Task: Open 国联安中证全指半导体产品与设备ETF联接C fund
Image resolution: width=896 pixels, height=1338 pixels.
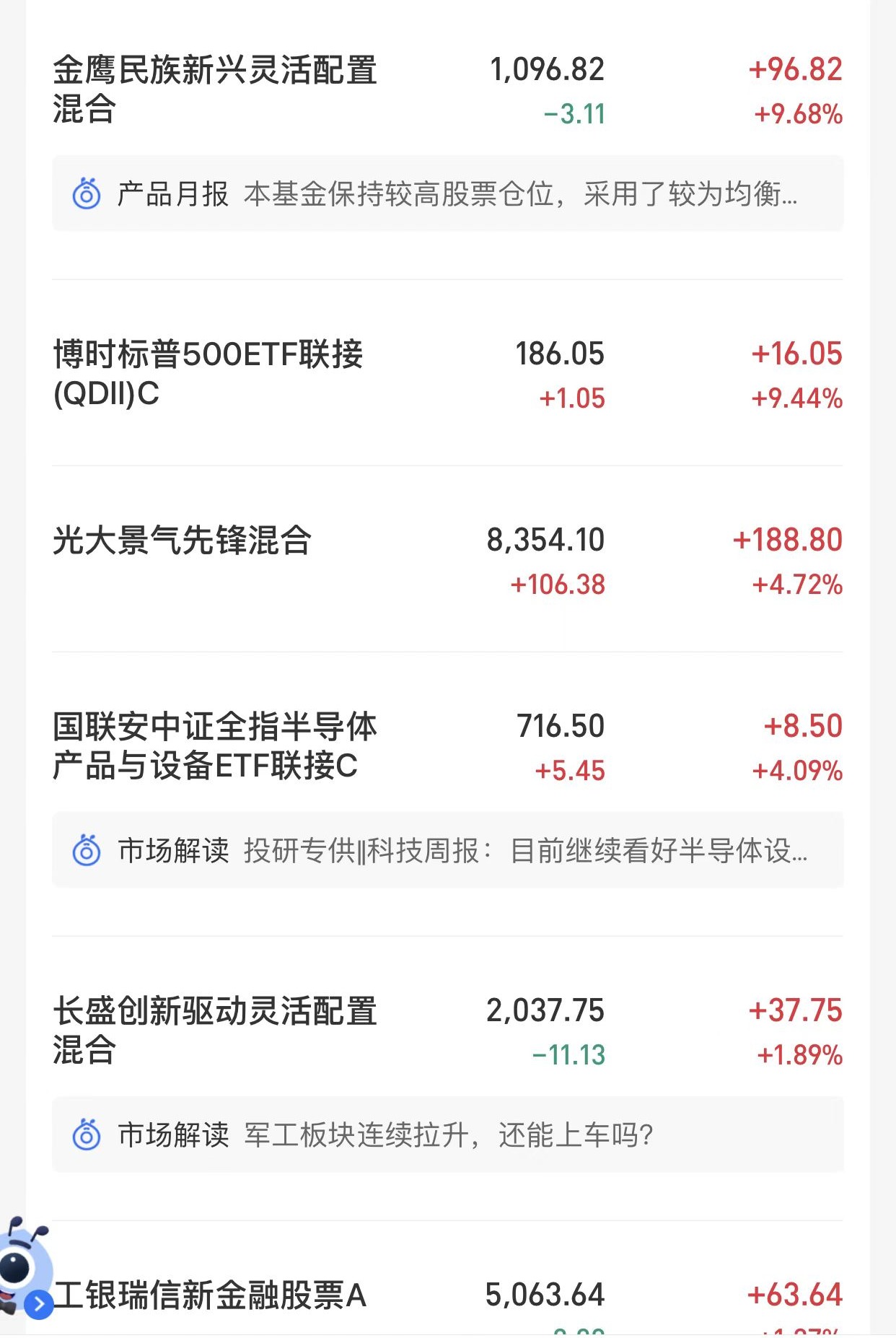Action: (215, 746)
